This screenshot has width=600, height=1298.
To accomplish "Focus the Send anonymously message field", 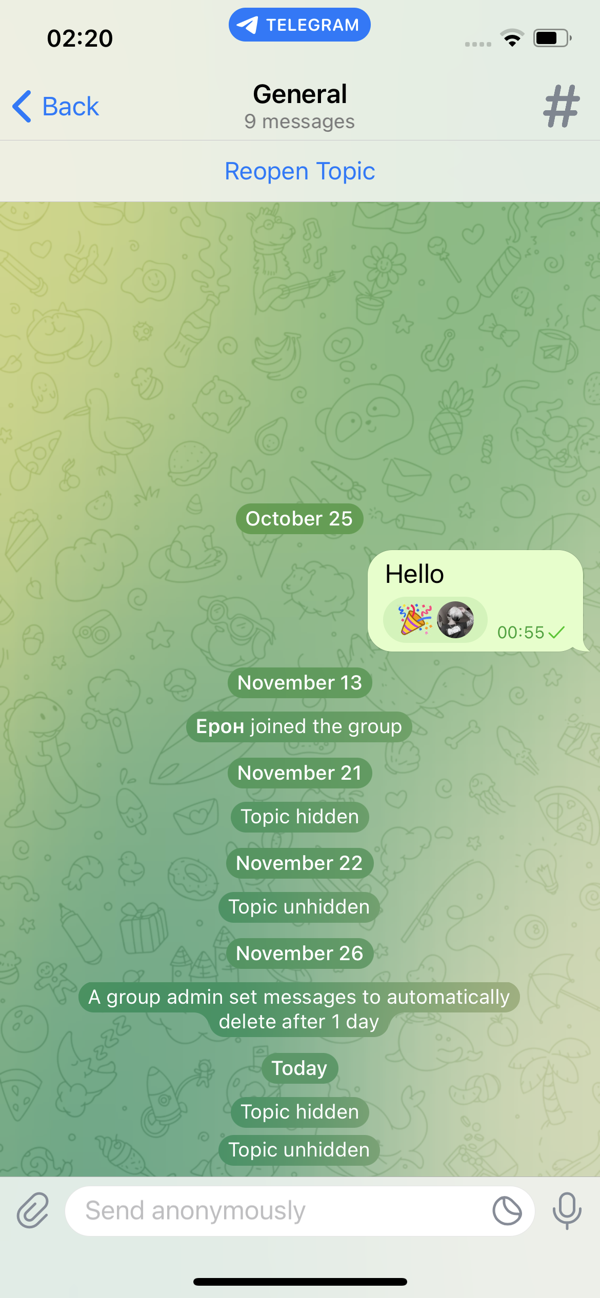I will [x=280, y=1211].
